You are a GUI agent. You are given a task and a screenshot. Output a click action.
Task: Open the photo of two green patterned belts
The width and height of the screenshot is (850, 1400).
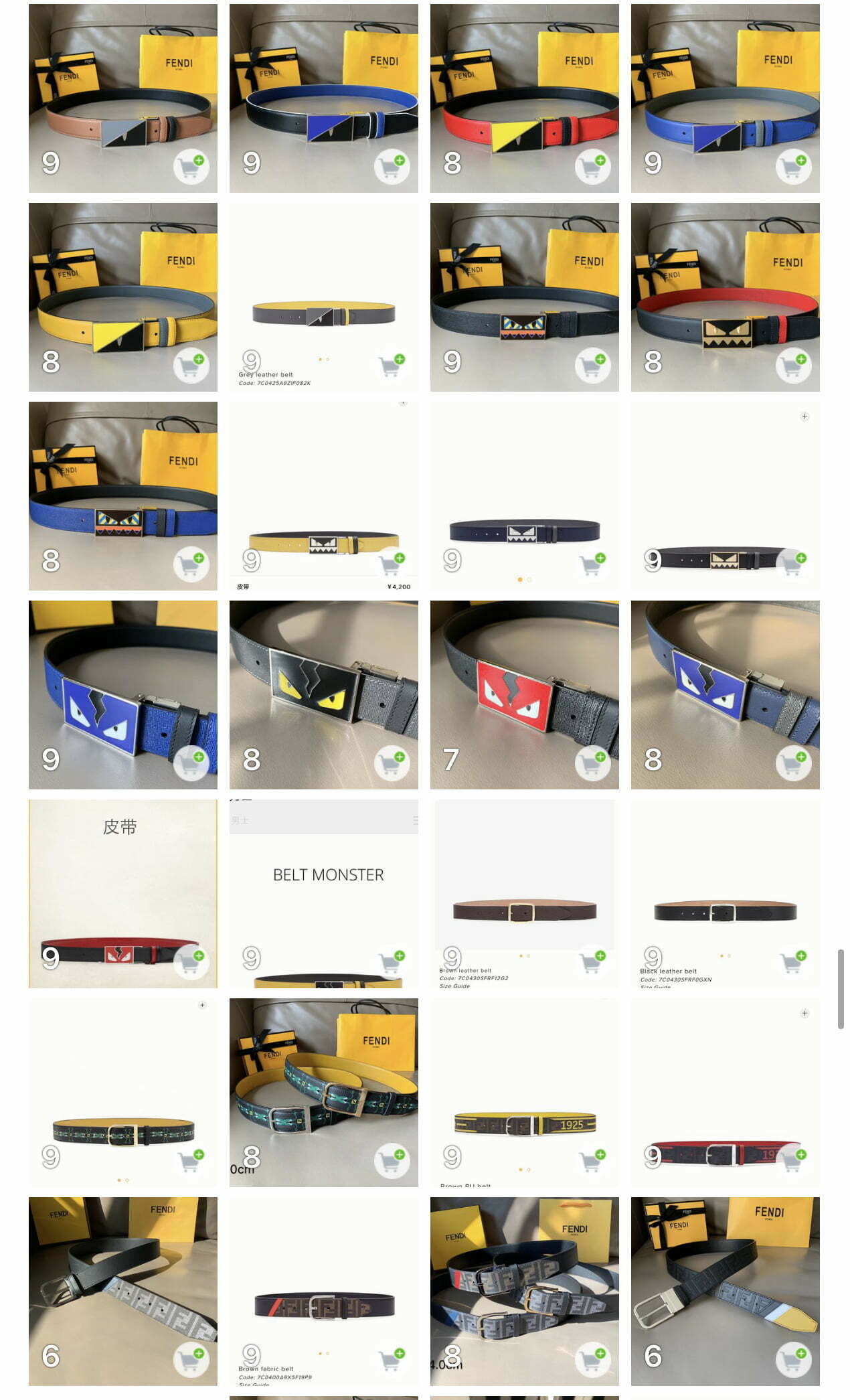tap(324, 1093)
